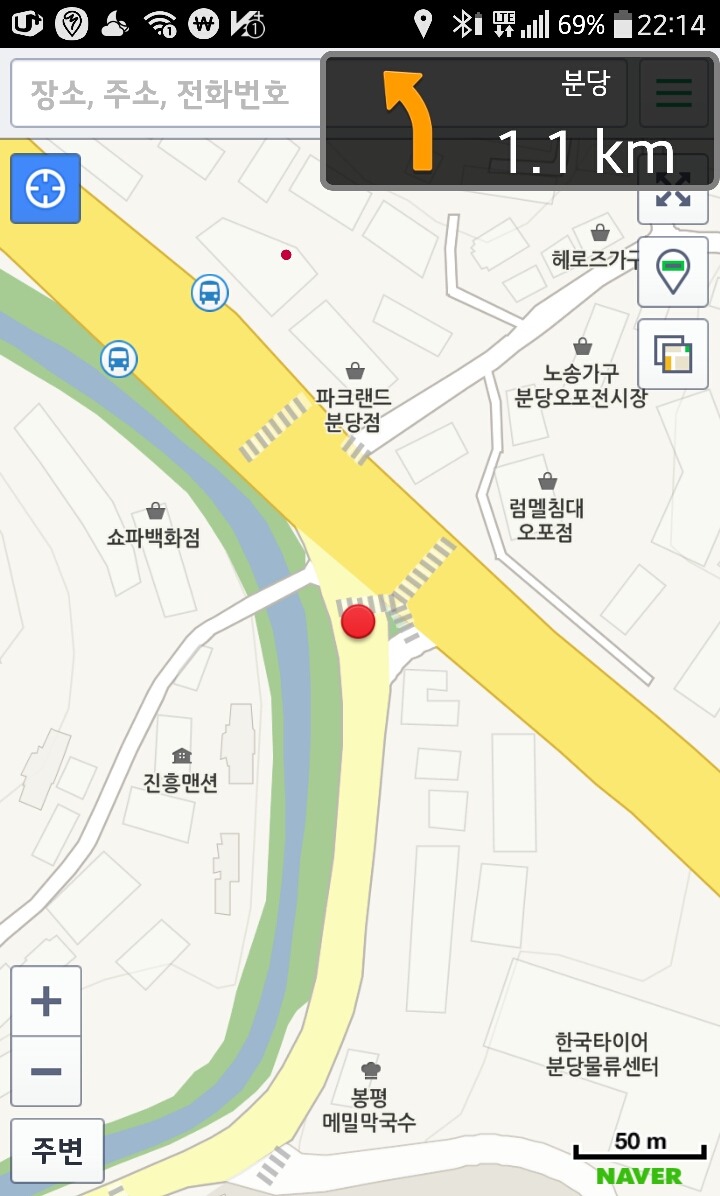Viewport: 720px width, 1196px height.
Task: Tap the place, address, phone search field
Action: pyautogui.click(x=165, y=93)
